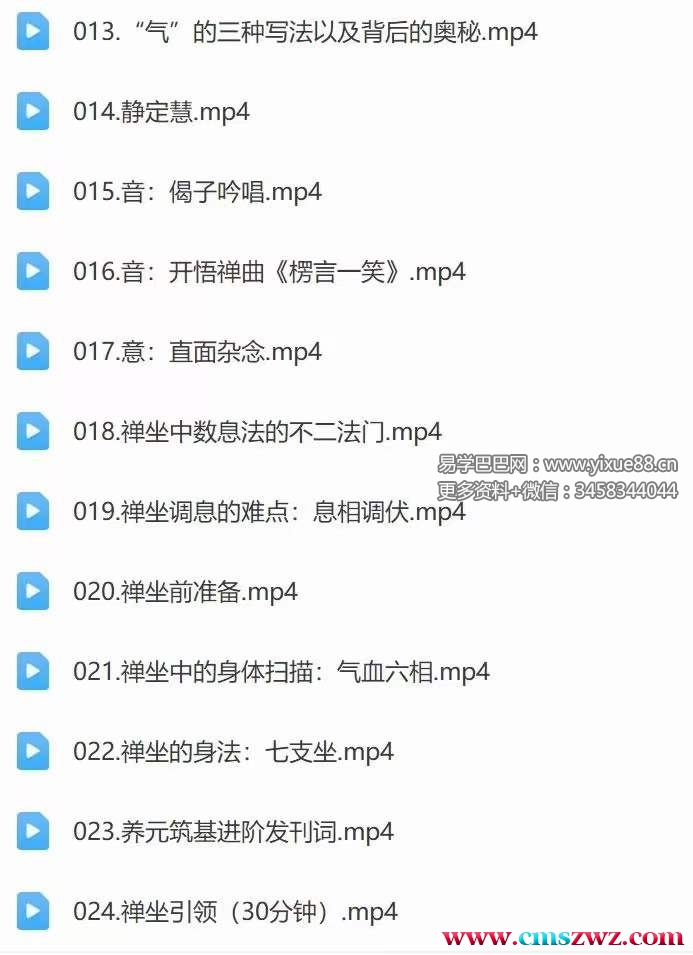Select the 016 开悟禅曲《楞言一笑》 video
This screenshot has width=693, height=955.
[269, 272]
